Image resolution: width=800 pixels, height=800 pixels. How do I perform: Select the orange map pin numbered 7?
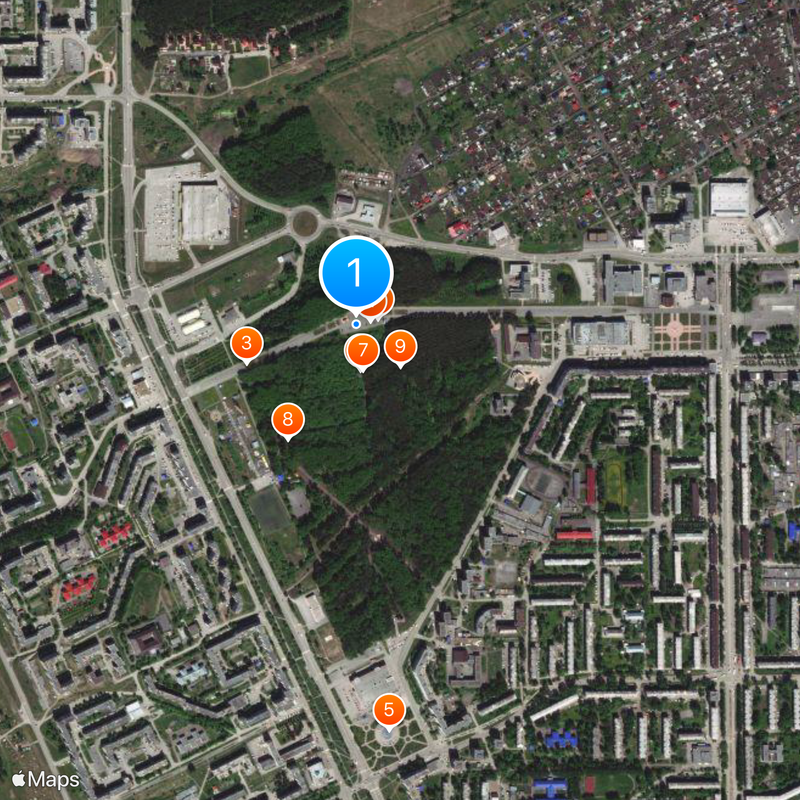tap(362, 350)
